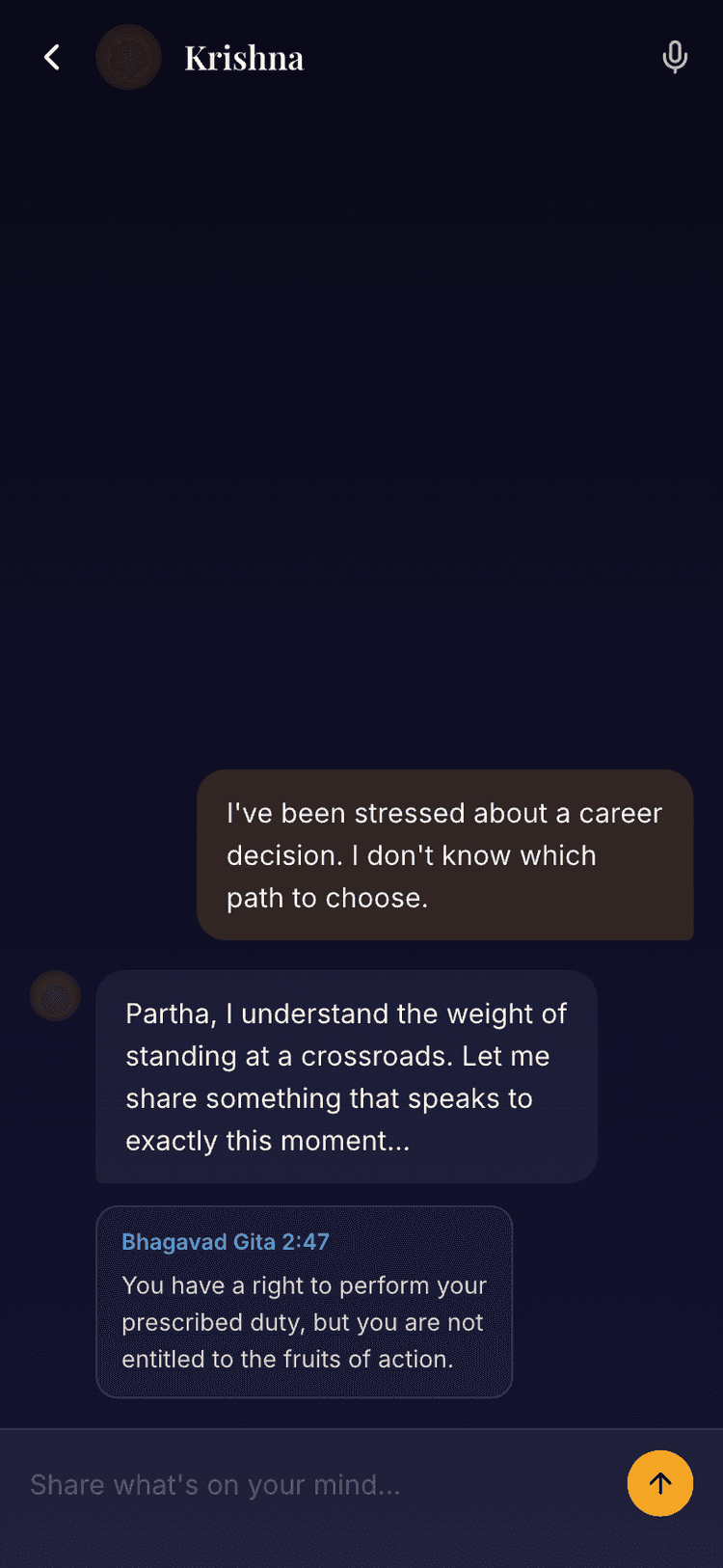The image size is (723, 1568).
Task: Select the back chevron in the header
Action: pos(51,57)
